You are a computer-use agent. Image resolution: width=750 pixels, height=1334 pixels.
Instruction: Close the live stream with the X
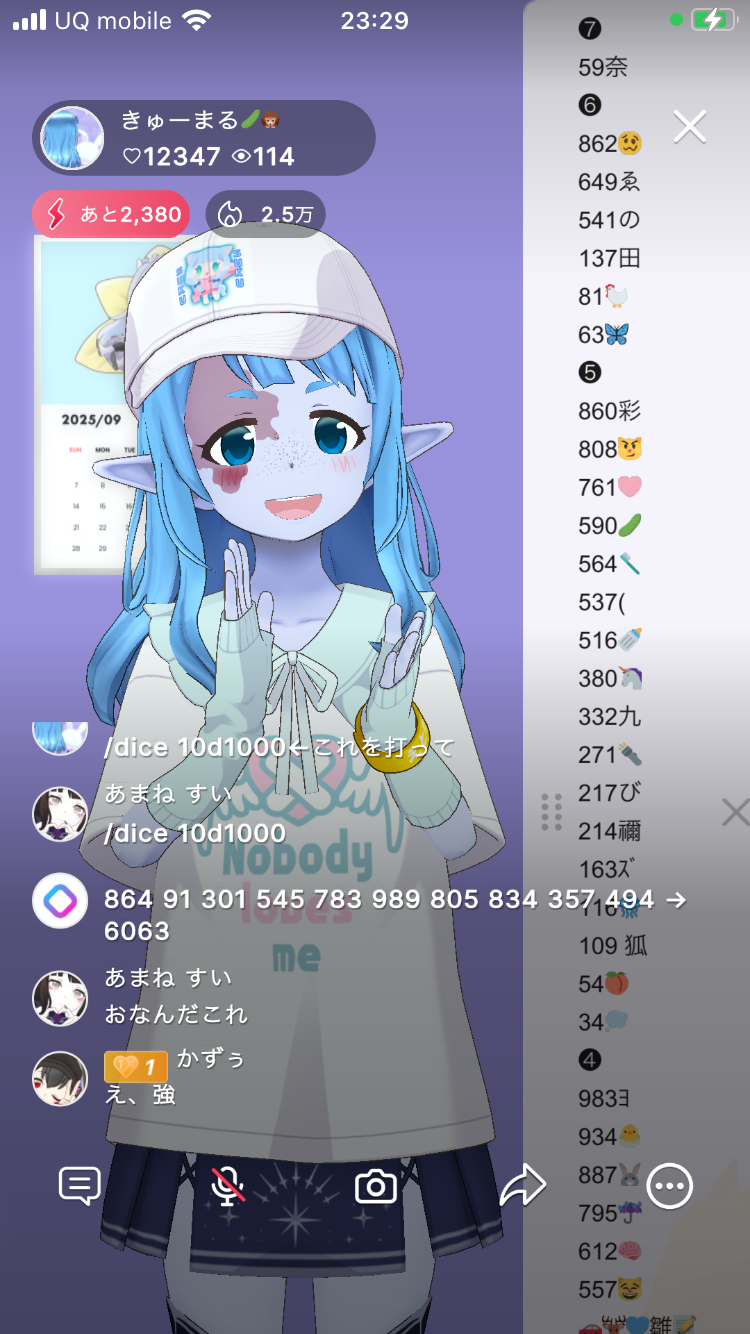click(x=690, y=127)
